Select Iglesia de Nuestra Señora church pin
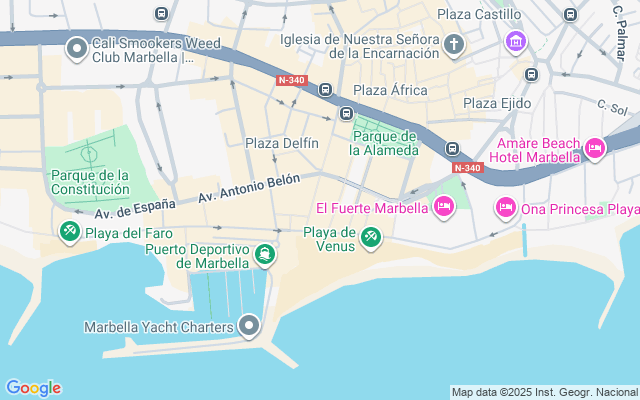This screenshot has height=400, width=640. pyautogui.click(x=454, y=45)
